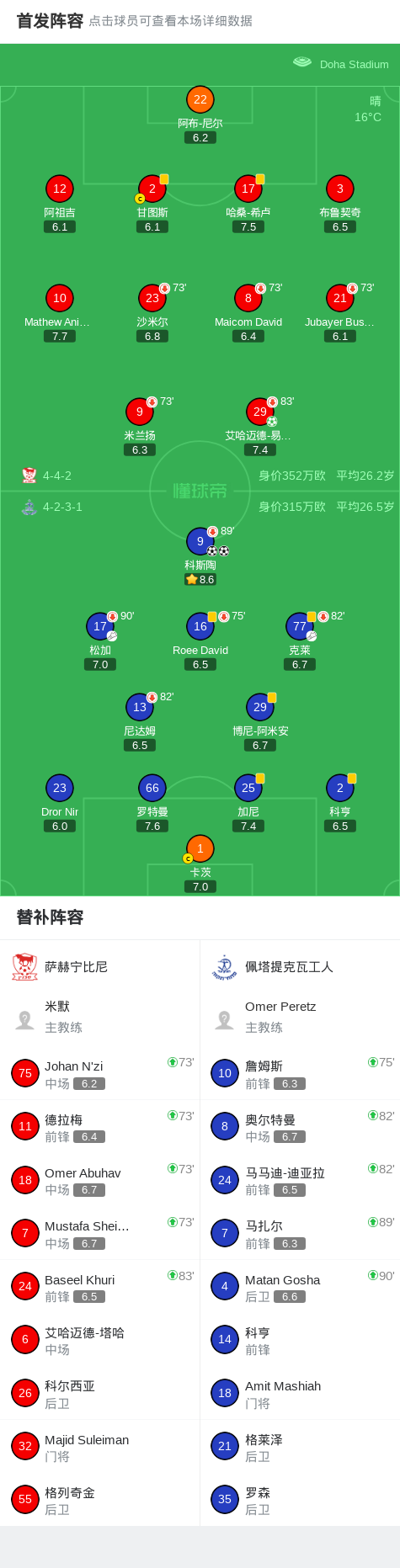Select player 甘图斯 number 2

152,204
